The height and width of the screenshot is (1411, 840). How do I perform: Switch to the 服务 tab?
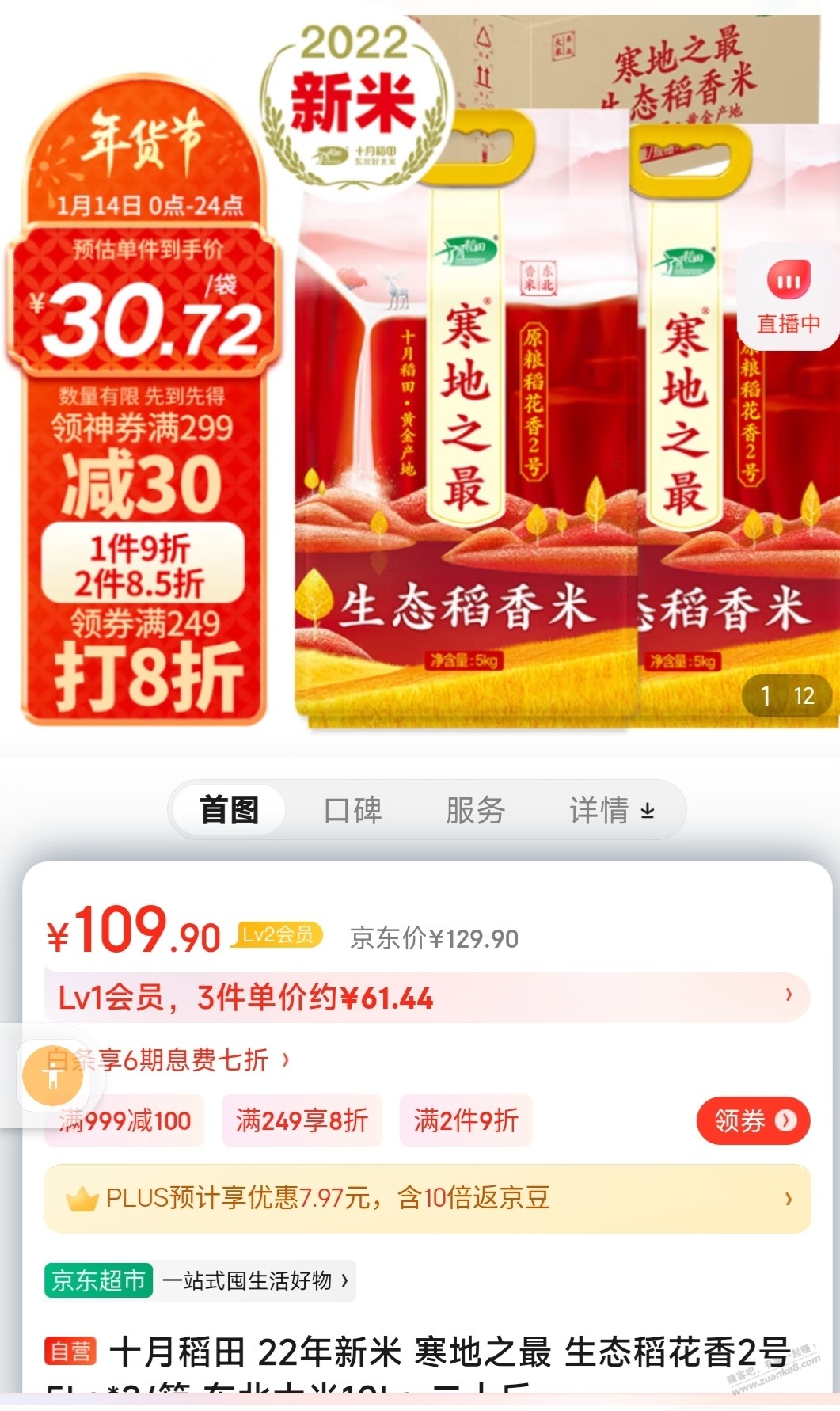click(475, 810)
